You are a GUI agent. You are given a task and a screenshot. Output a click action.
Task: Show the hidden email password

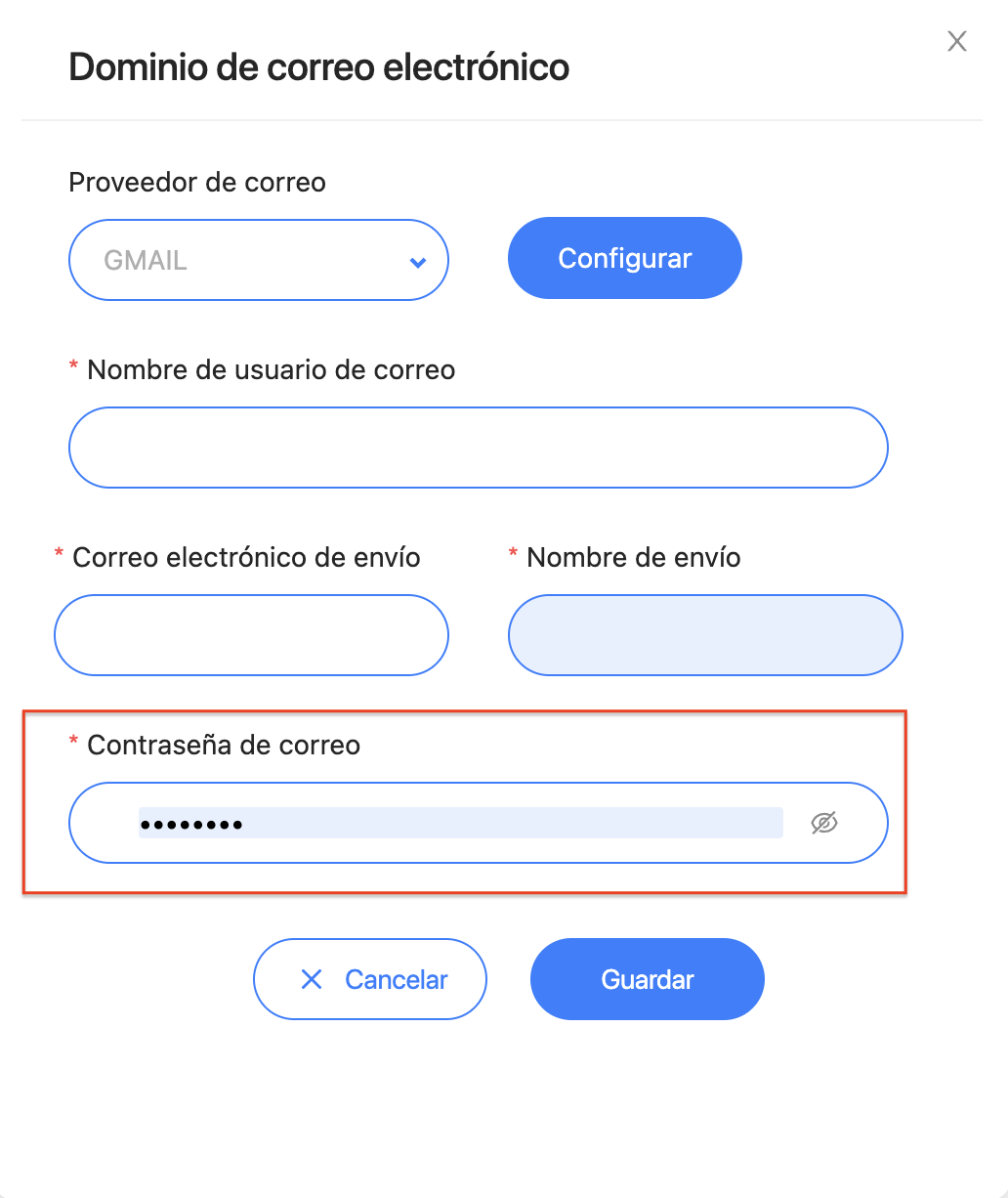(x=824, y=824)
